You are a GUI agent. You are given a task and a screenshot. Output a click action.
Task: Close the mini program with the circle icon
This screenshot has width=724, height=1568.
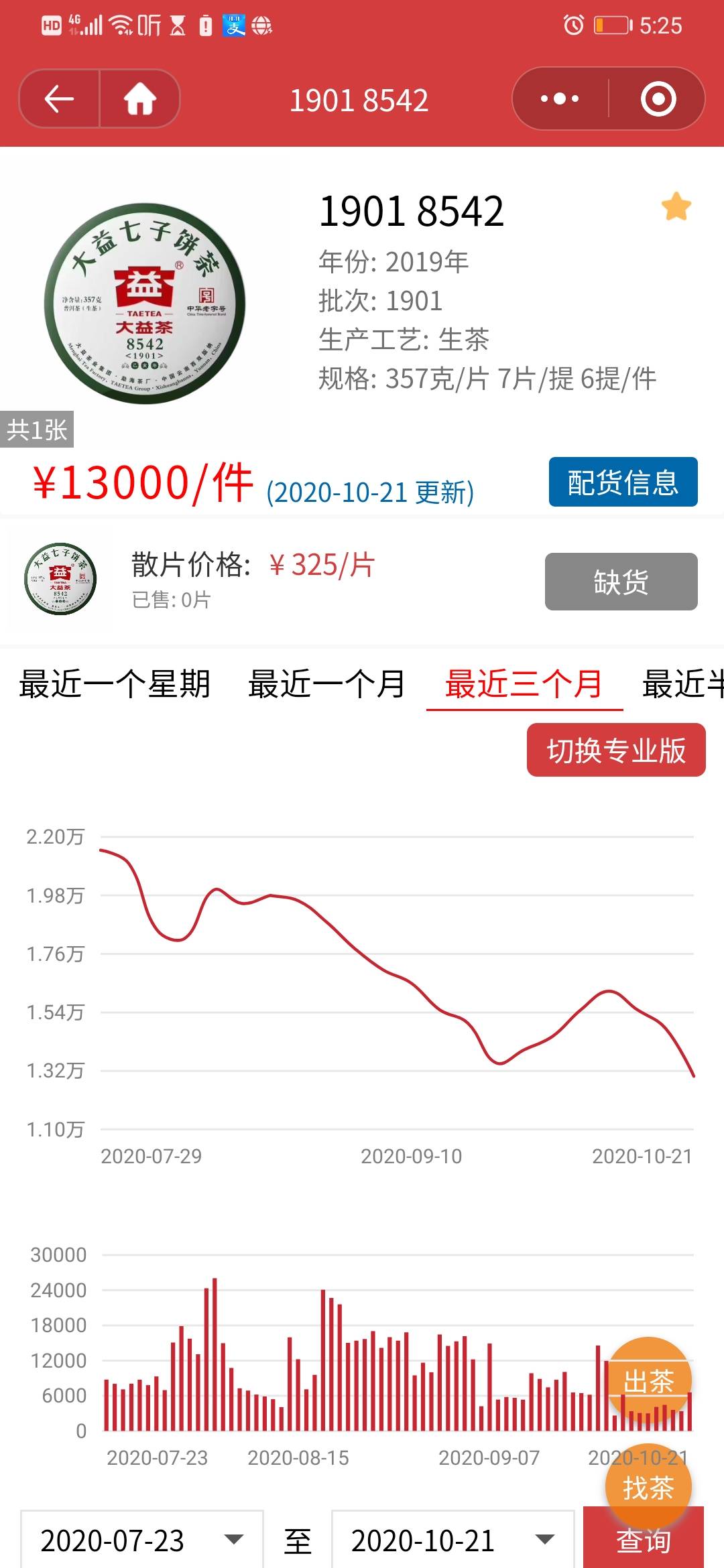pyautogui.click(x=658, y=99)
